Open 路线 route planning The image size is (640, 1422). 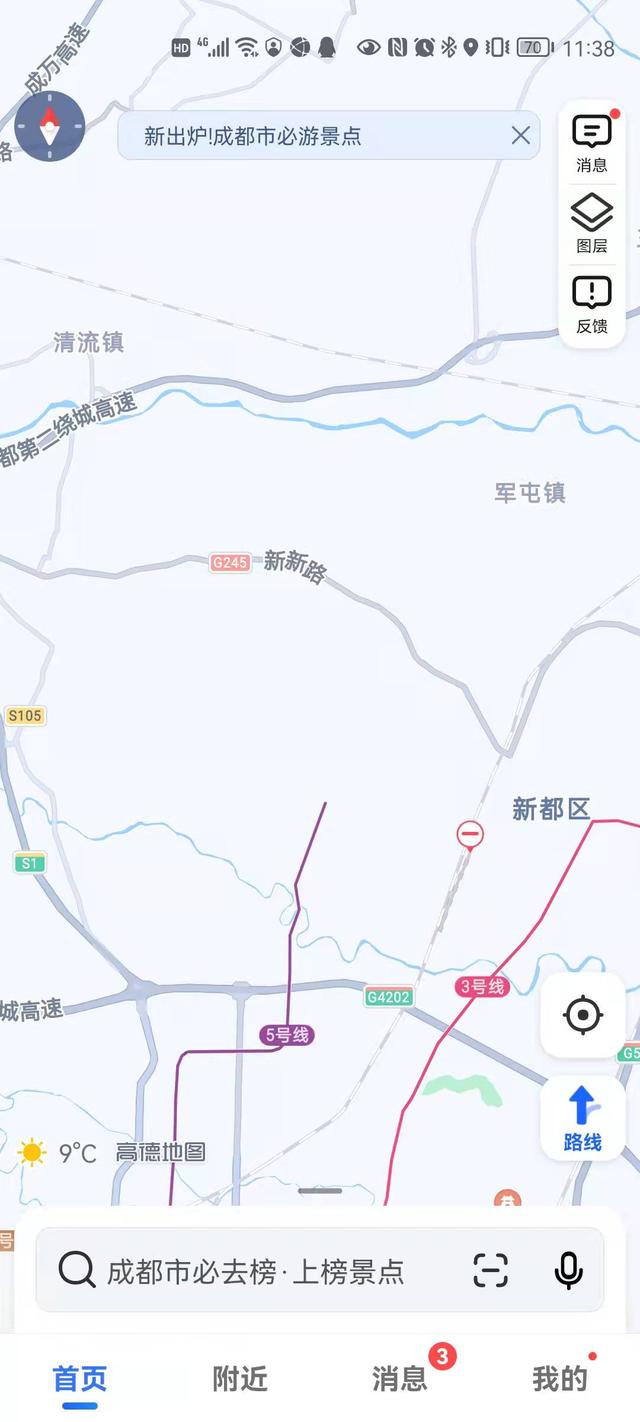[583, 1118]
